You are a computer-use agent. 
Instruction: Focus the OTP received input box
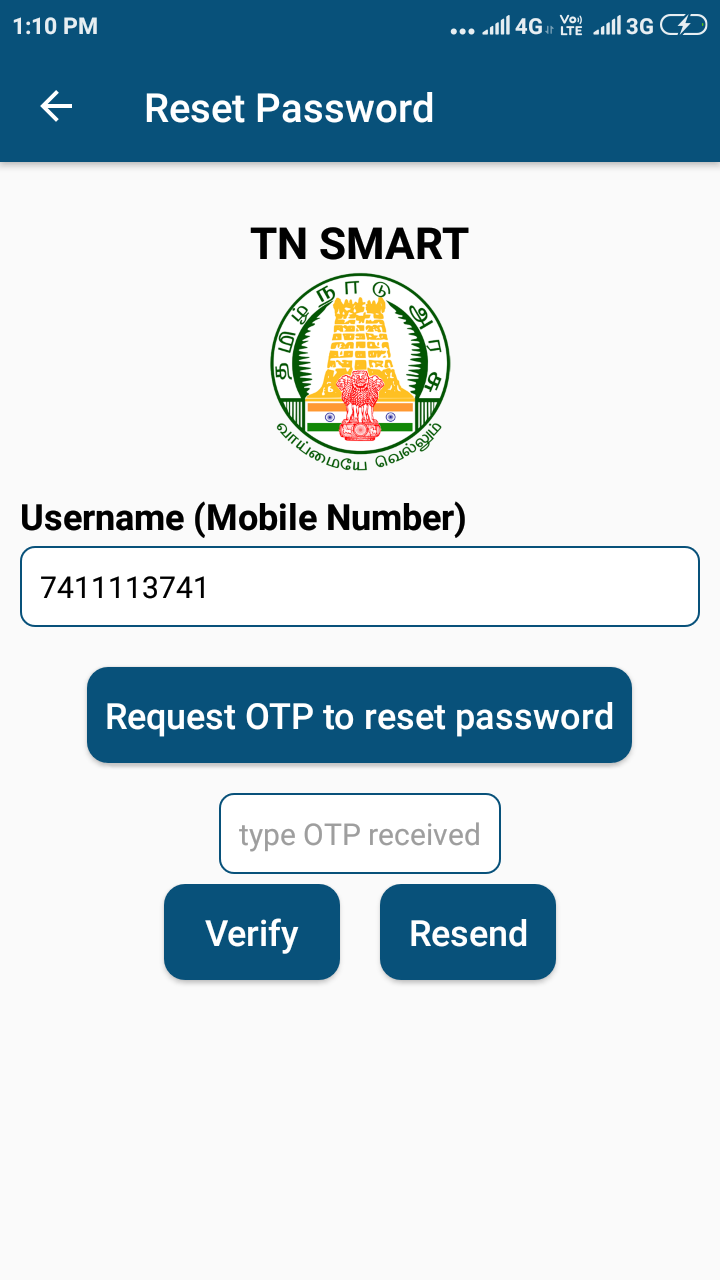click(x=360, y=834)
